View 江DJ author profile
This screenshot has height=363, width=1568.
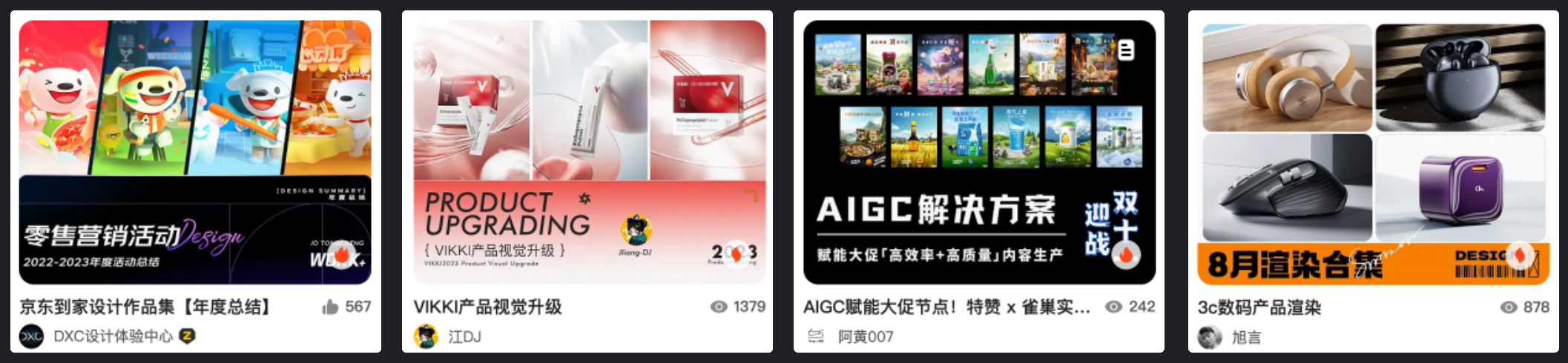[464, 337]
